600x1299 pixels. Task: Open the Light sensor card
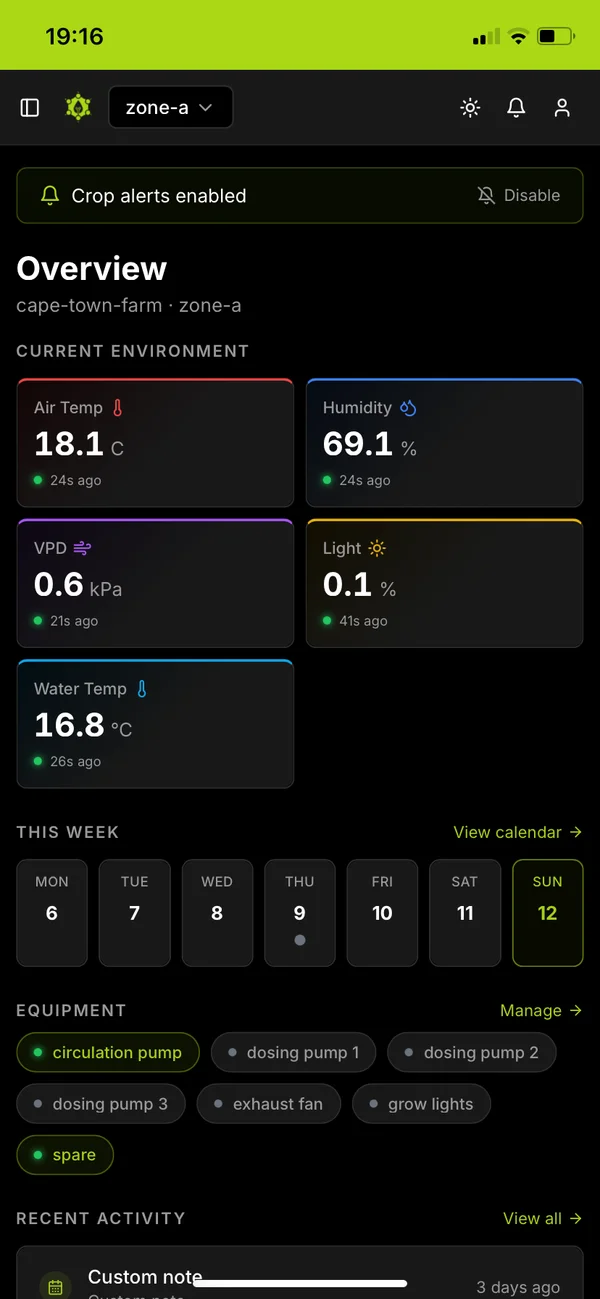click(x=444, y=583)
